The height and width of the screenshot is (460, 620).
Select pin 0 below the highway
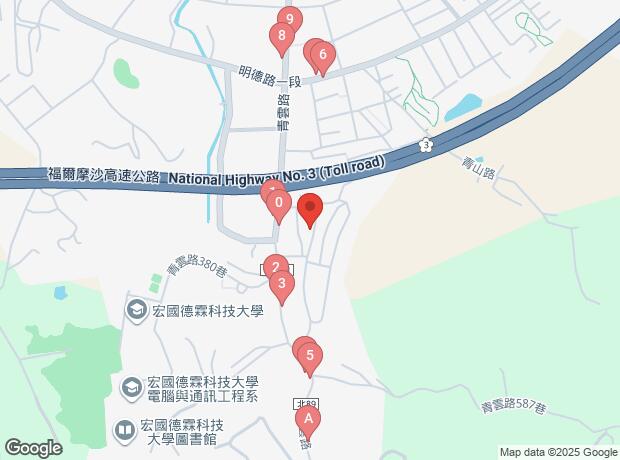(x=279, y=205)
